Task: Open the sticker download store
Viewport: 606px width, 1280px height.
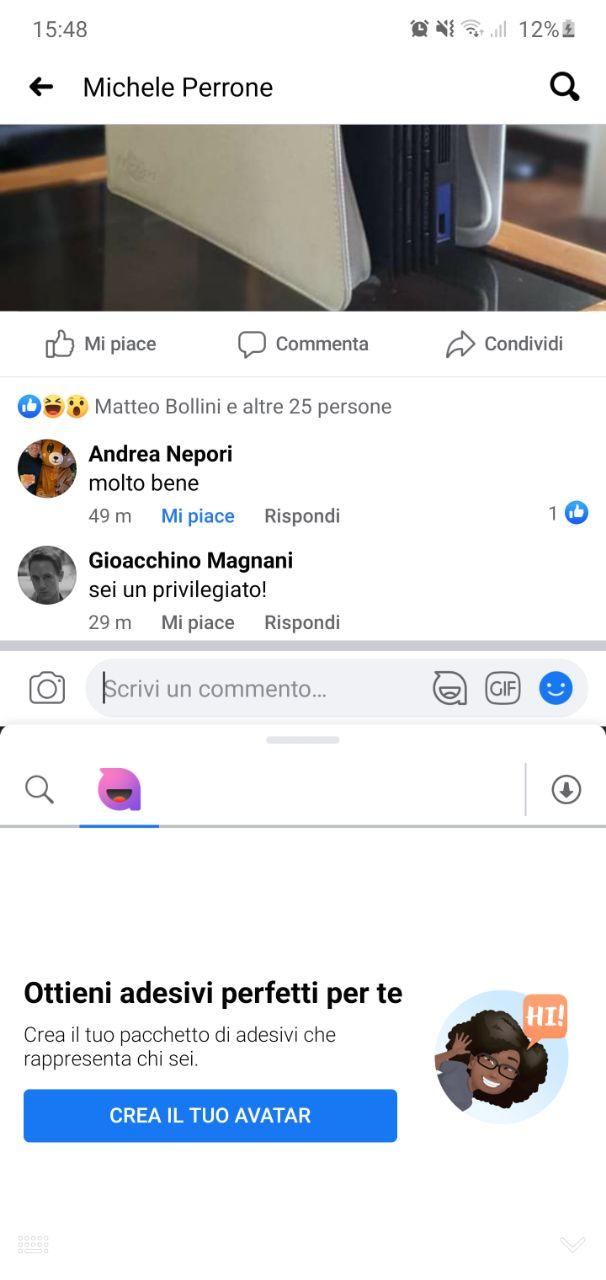Action: [x=567, y=790]
